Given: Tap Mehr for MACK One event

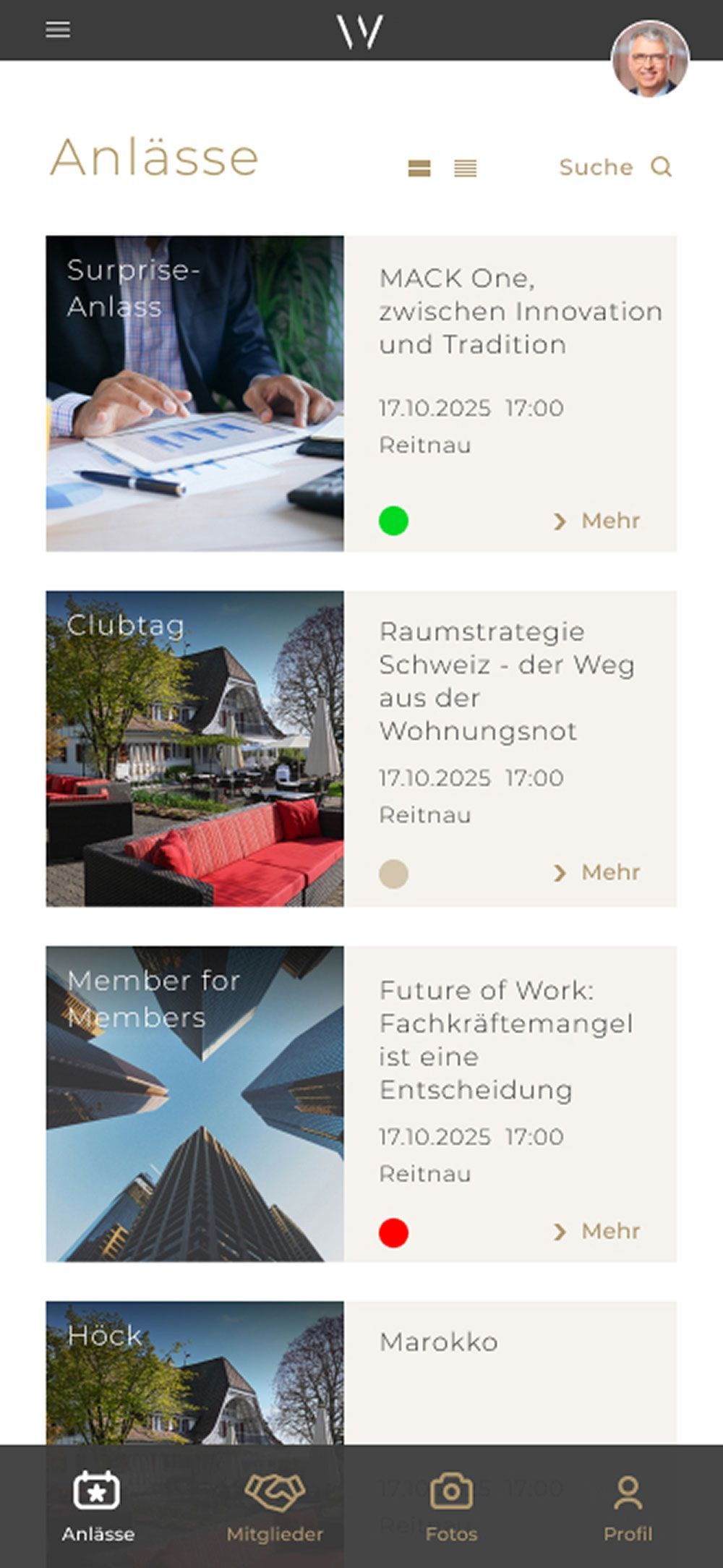Looking at the screenshot, I should [598, 521].
